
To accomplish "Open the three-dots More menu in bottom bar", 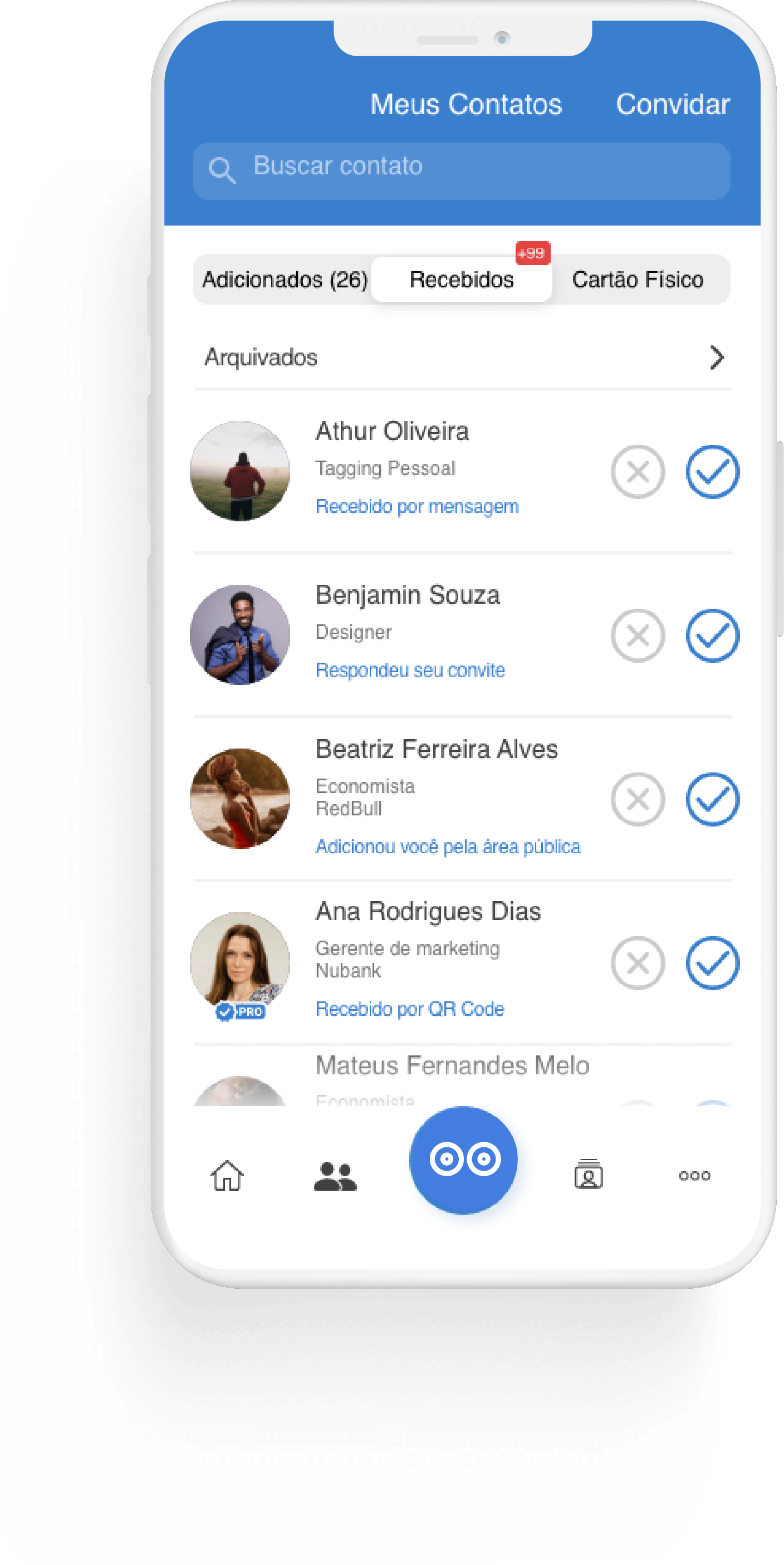I will pos(694,1175).
